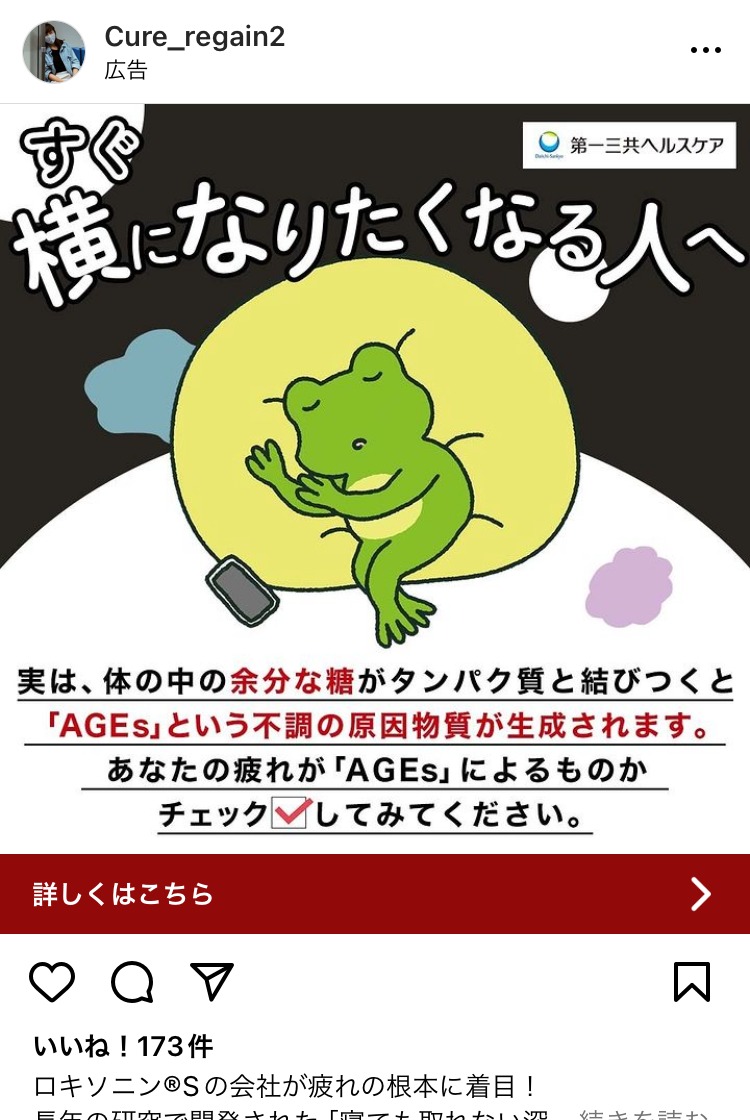
Task: View the 173 likes list
Action: (x=123, y=1047)
